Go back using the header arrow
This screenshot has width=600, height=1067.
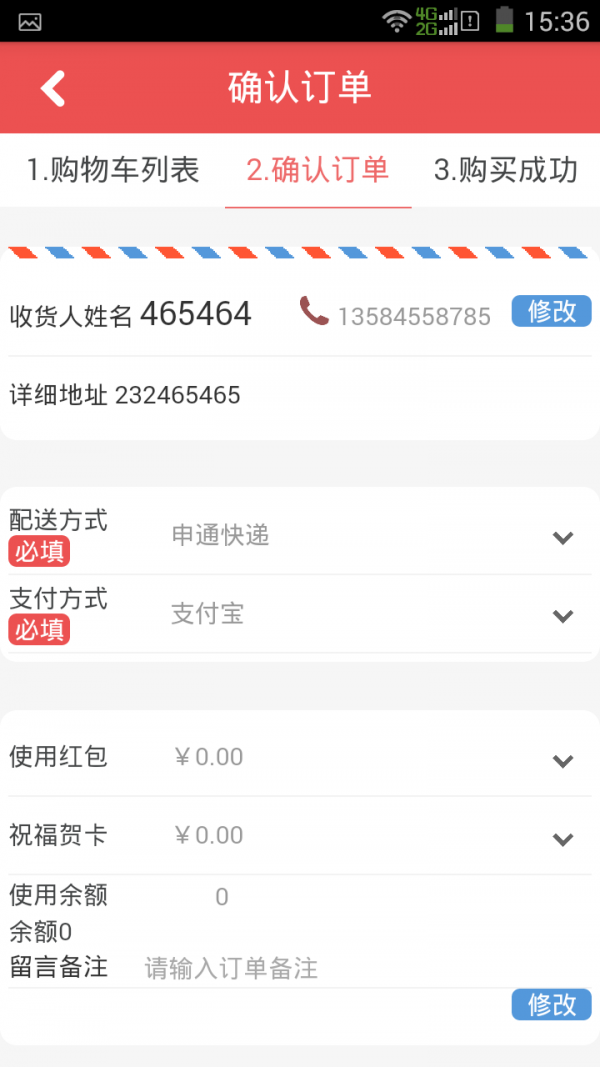tap(53, 88)
